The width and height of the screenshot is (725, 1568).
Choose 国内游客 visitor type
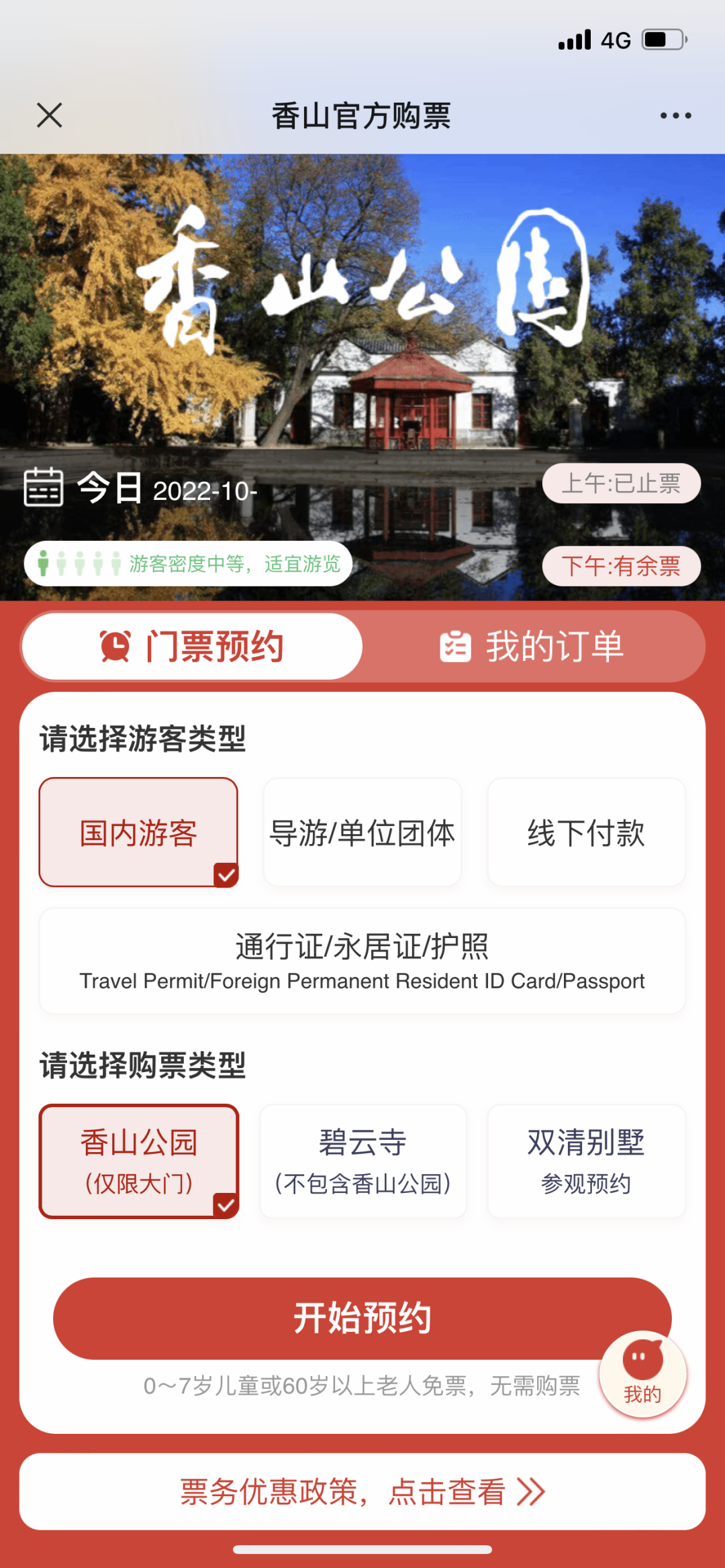coord(139,833)
